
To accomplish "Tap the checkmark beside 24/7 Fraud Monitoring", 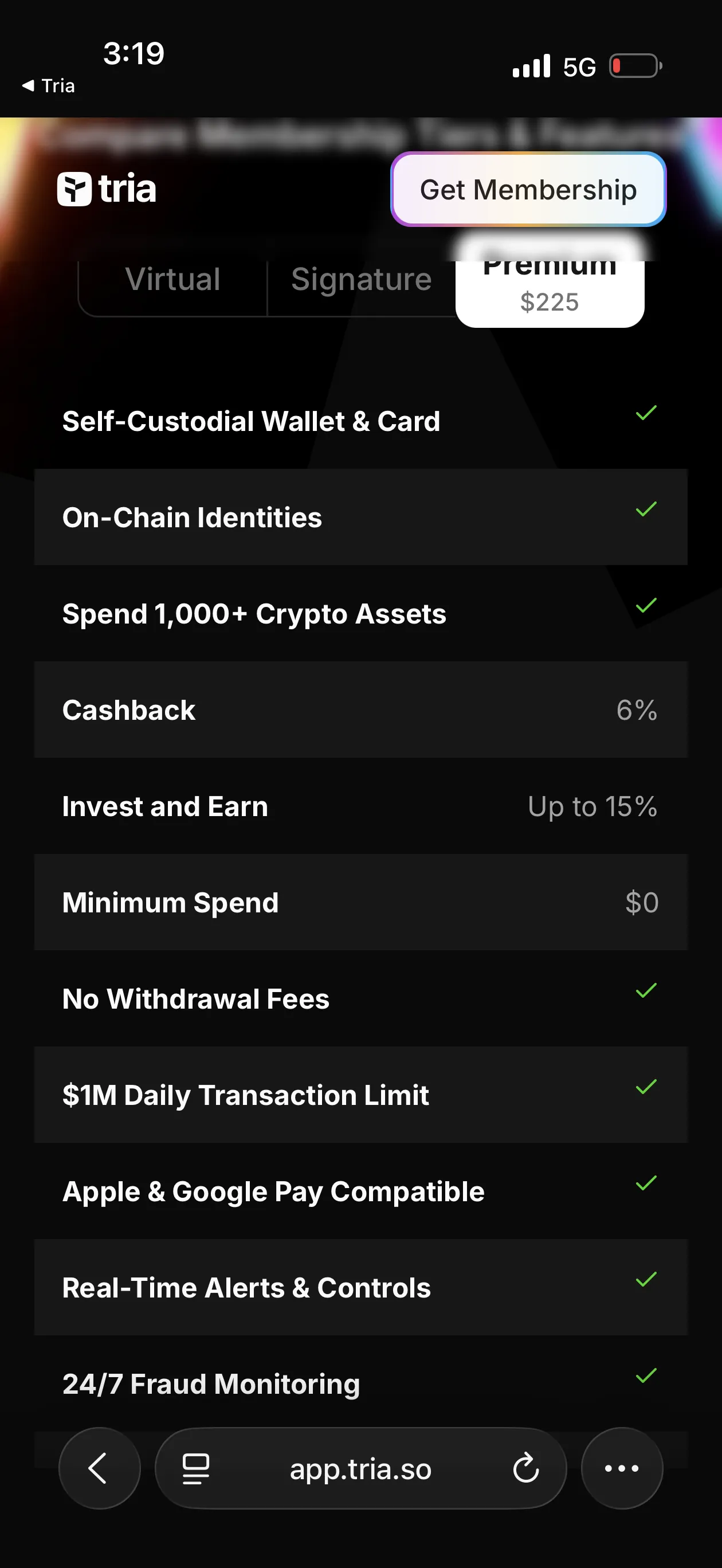I will pyautogui.click(x=645, y=1374).
